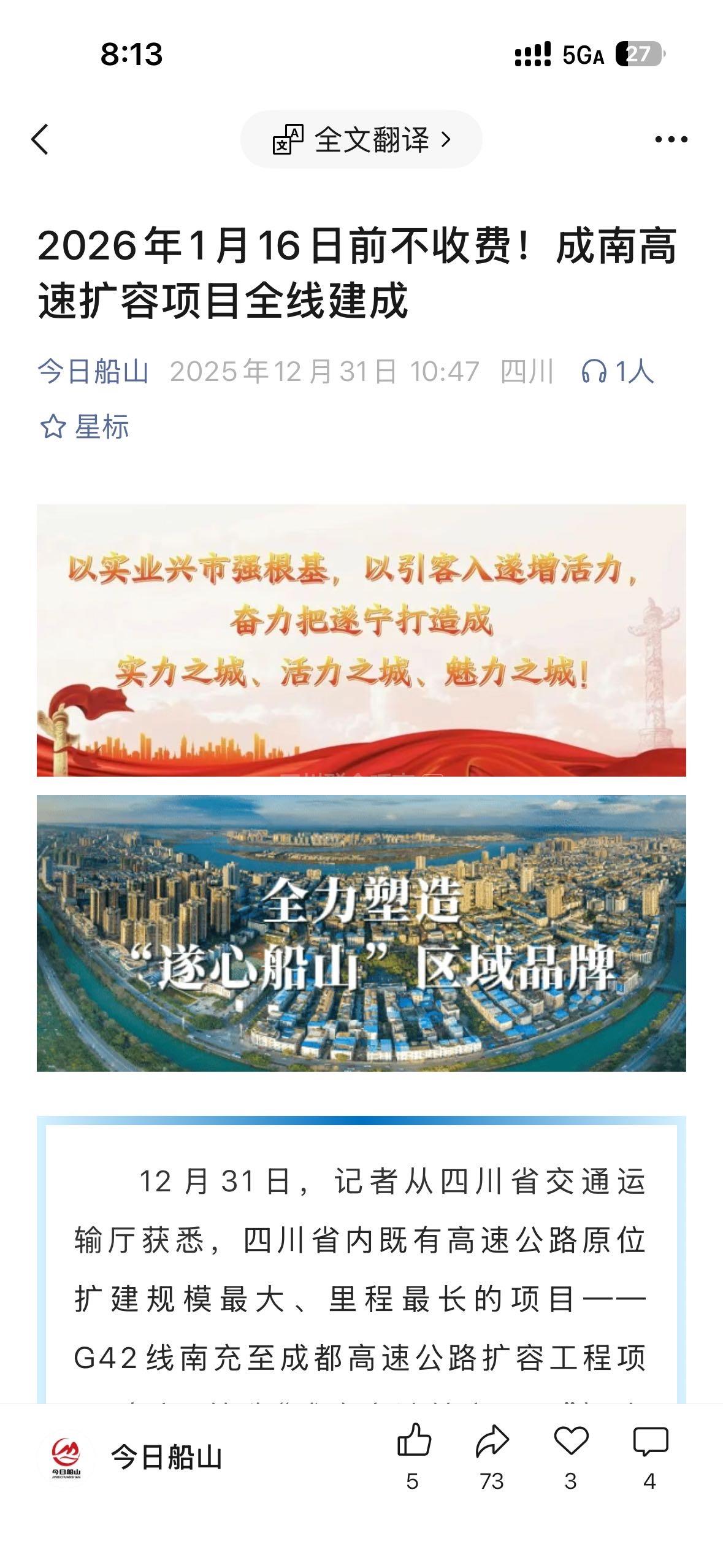Open the comments

[650, 1442]
